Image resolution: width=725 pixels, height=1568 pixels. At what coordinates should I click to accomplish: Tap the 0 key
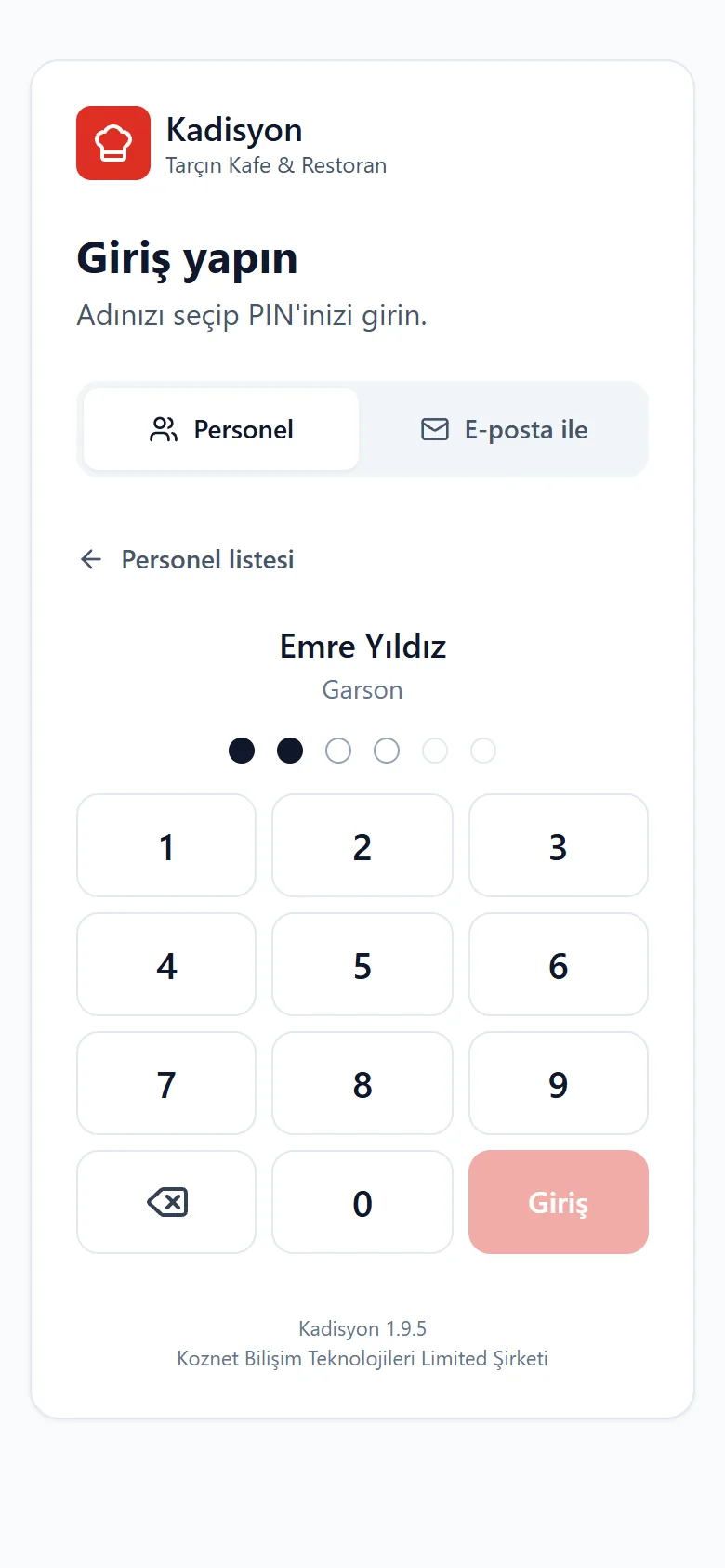(362, 1202)
